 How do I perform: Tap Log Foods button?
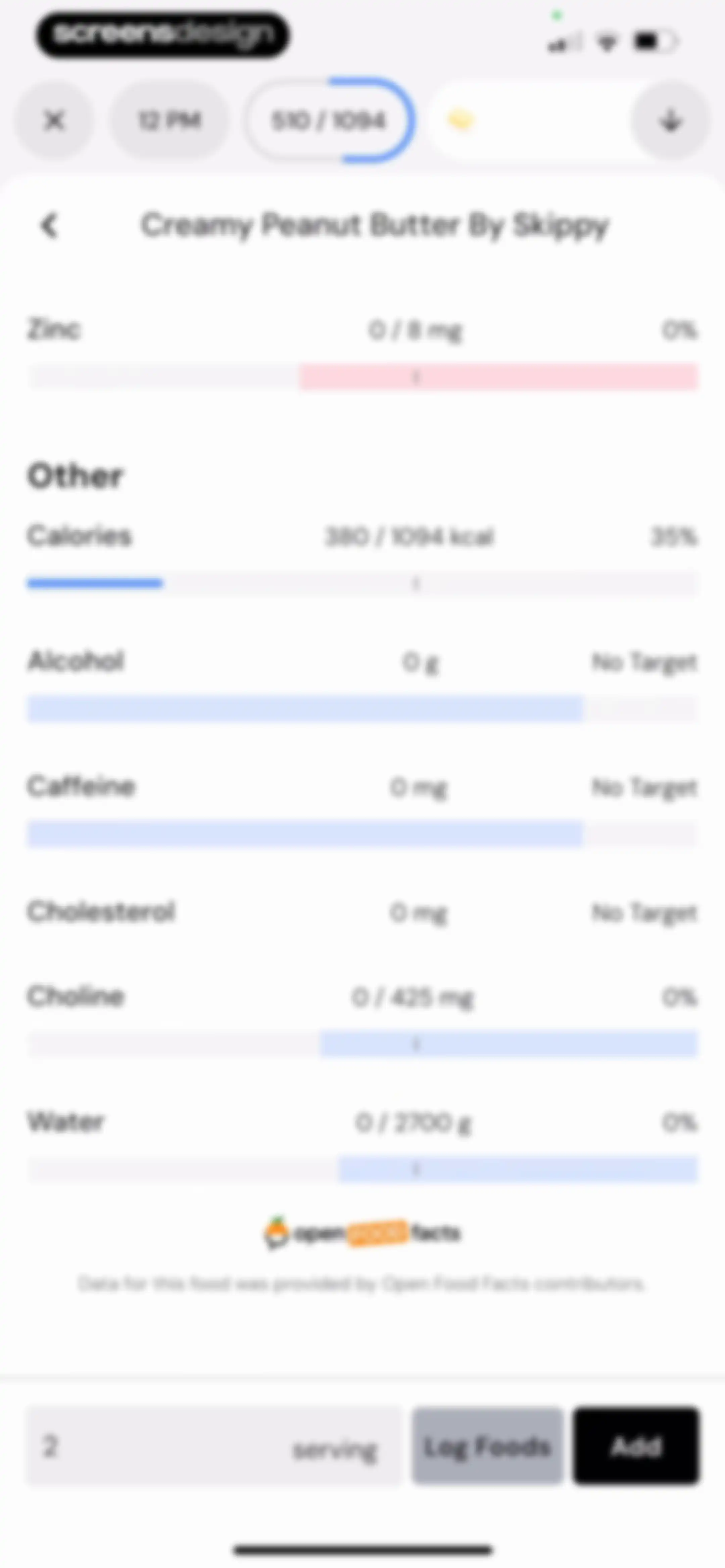[x=487, y=1446]
